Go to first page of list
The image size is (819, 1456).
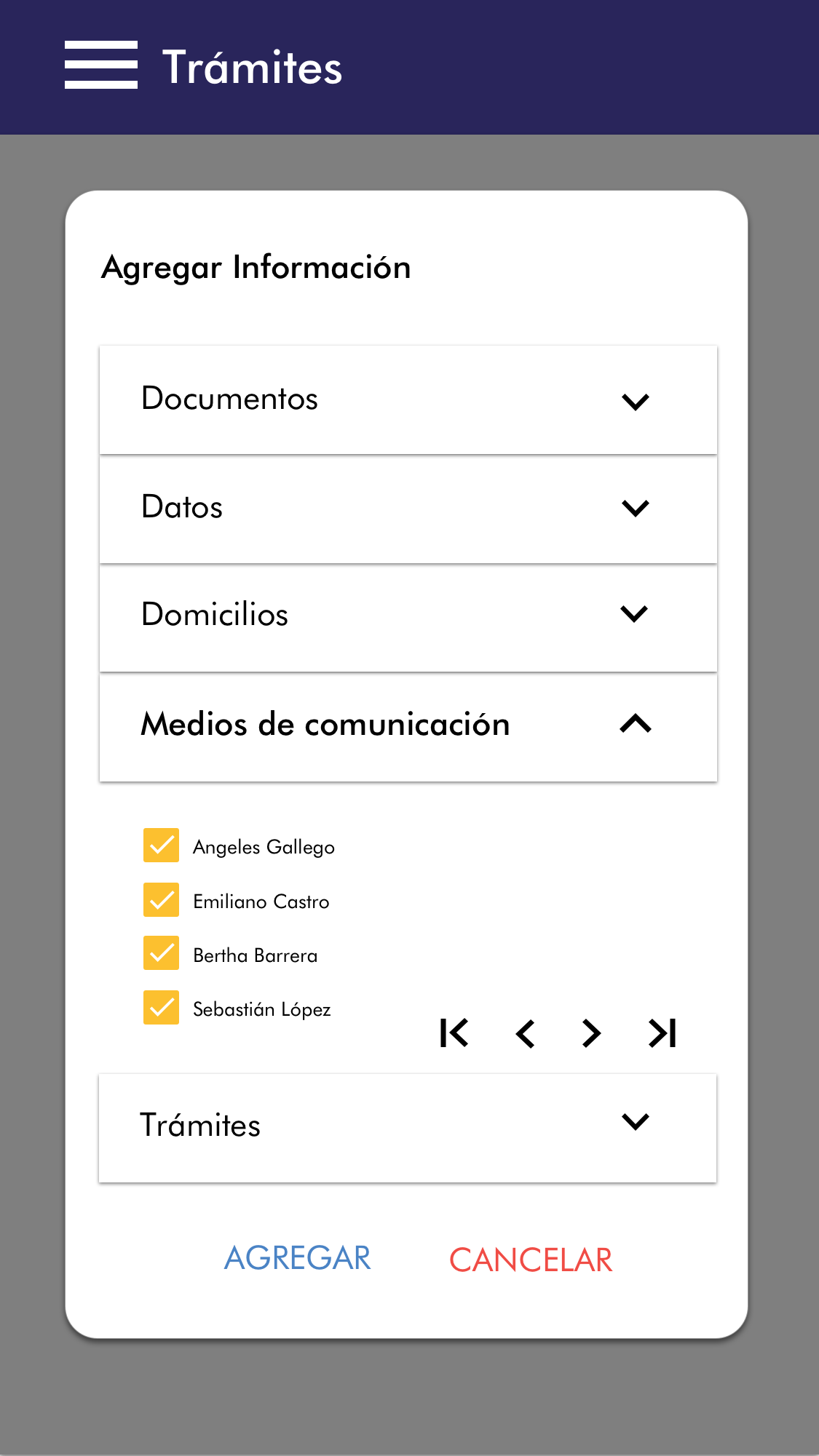coord(454,1033)
